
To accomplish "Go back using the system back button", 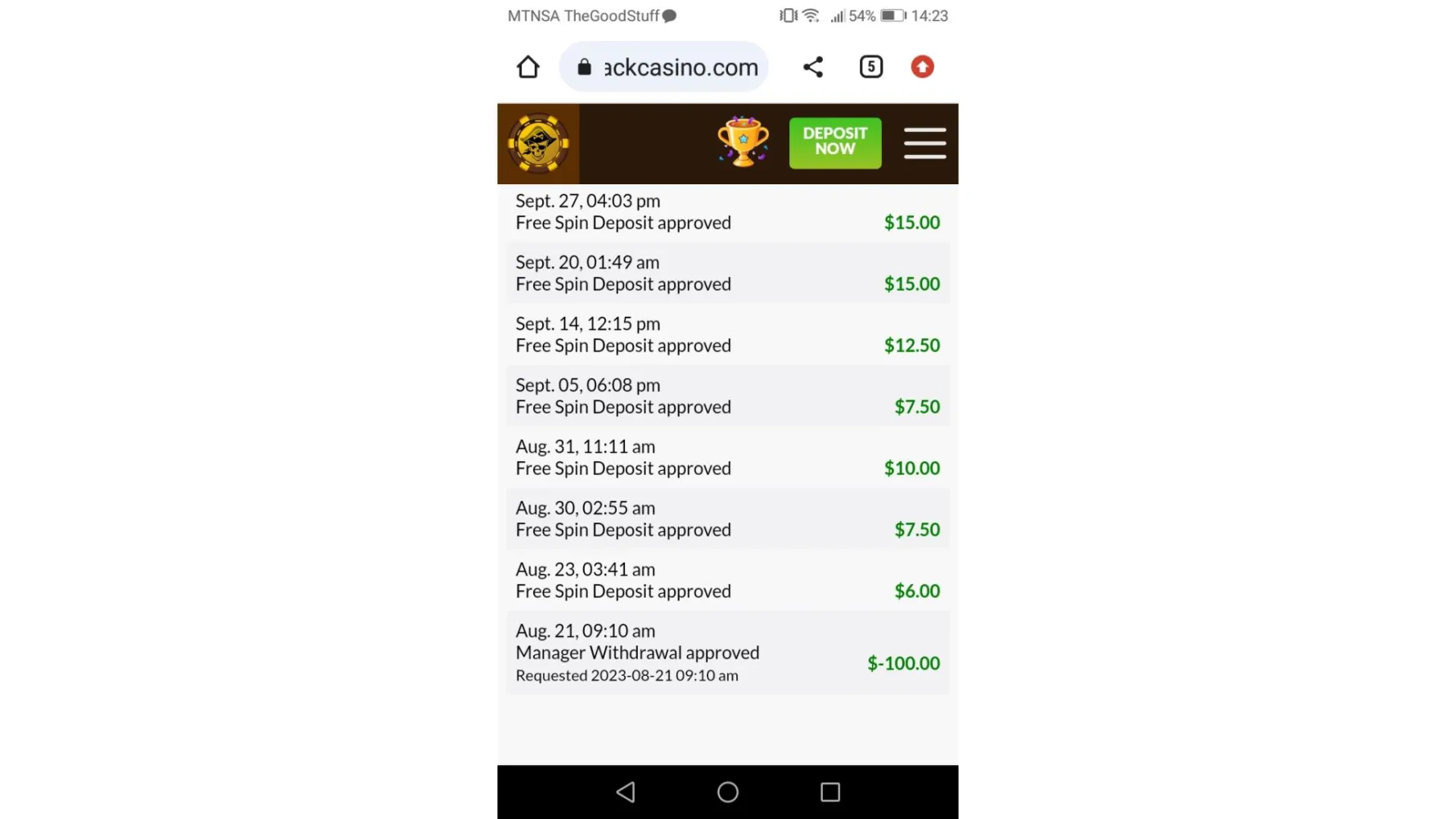I will [x=626, y=792].
